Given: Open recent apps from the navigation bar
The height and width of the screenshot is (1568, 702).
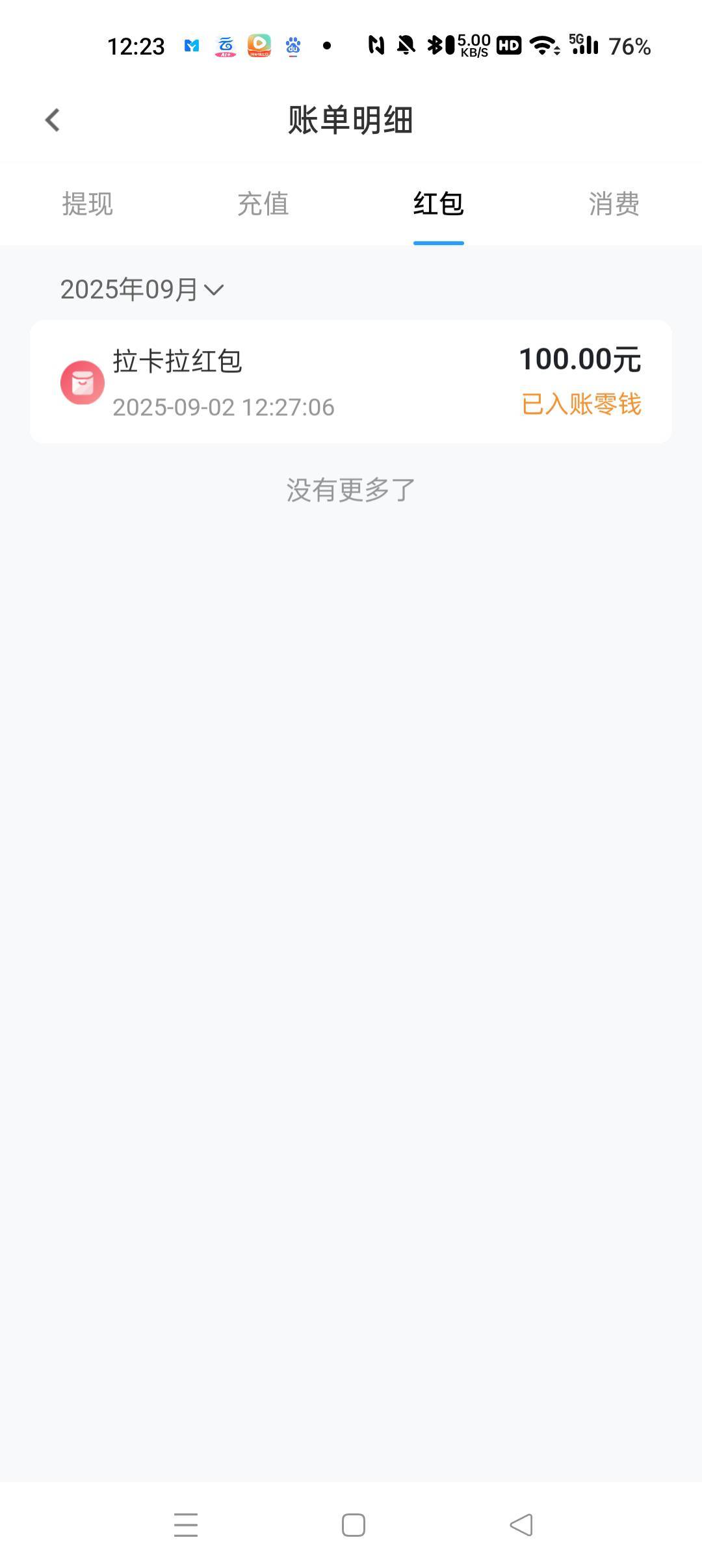Looking at the screenshot, I should click(186, 1525).
